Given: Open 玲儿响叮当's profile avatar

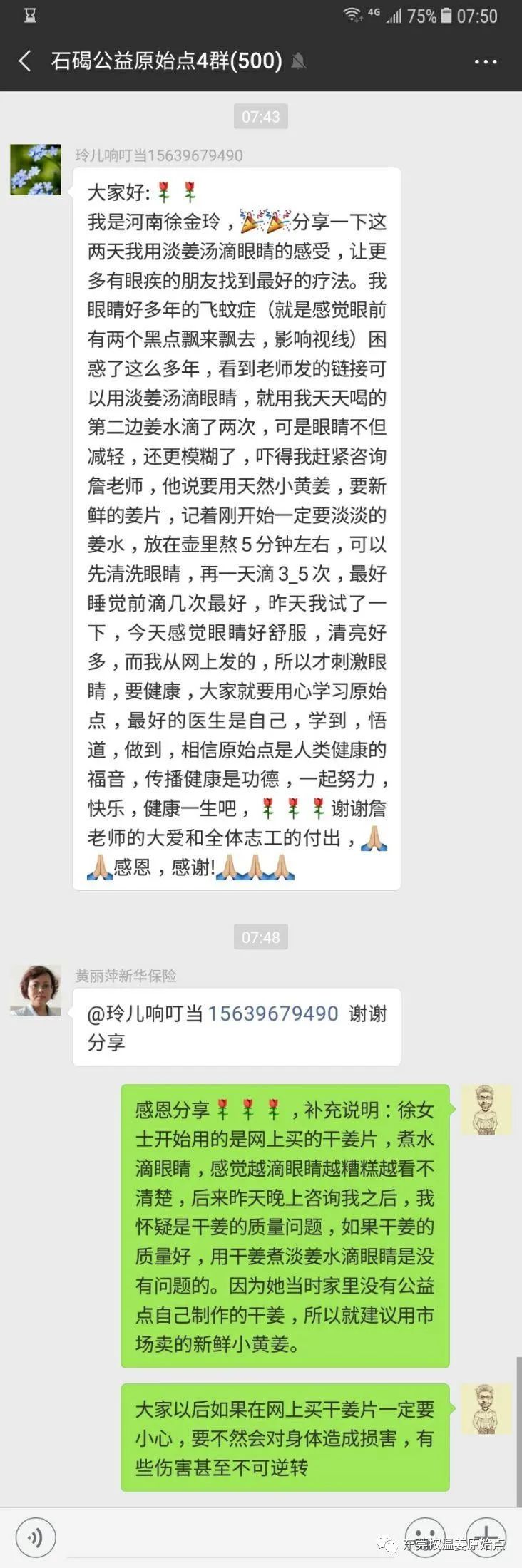Looking at the screenshot, I should click(x=36, y=170).
